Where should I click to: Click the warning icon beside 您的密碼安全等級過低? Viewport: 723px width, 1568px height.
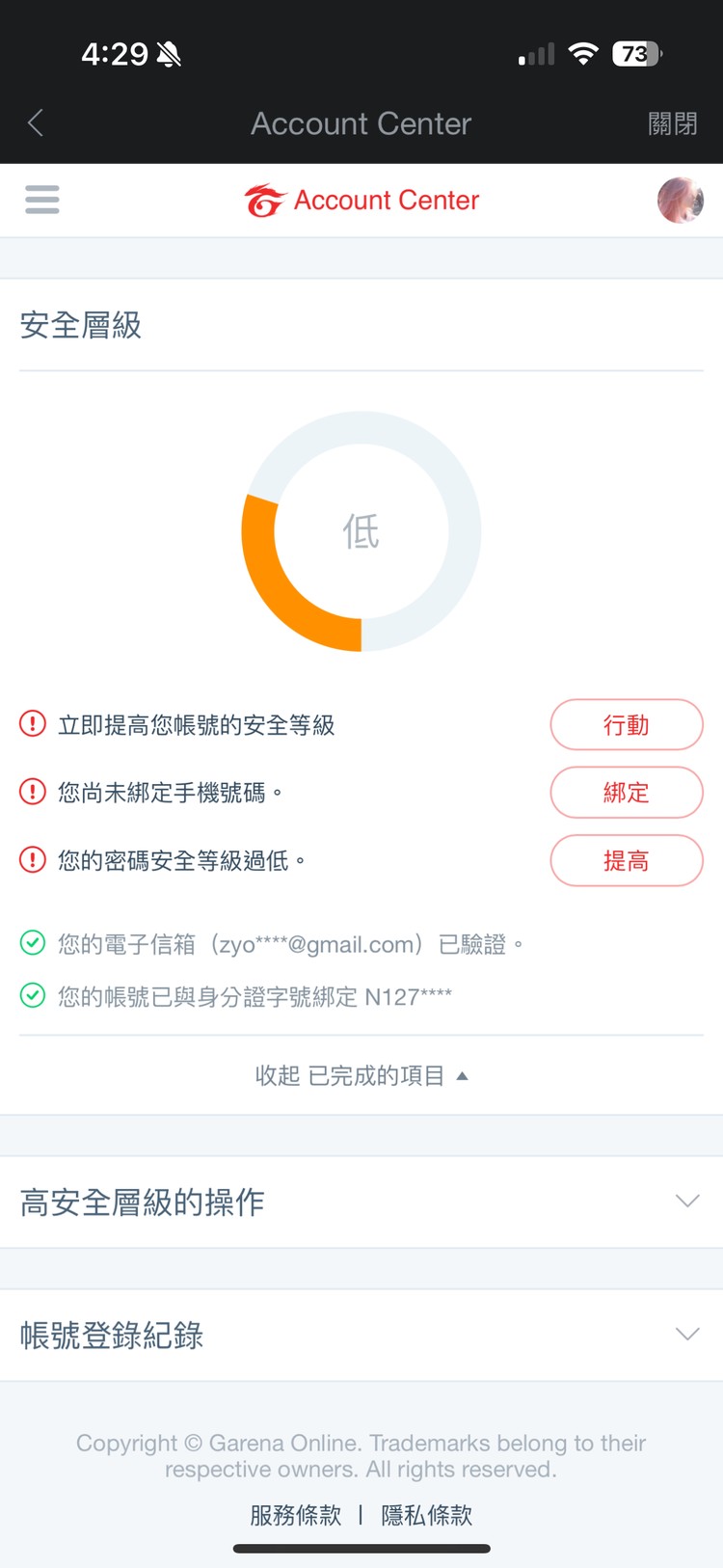(x=32, y=860)
